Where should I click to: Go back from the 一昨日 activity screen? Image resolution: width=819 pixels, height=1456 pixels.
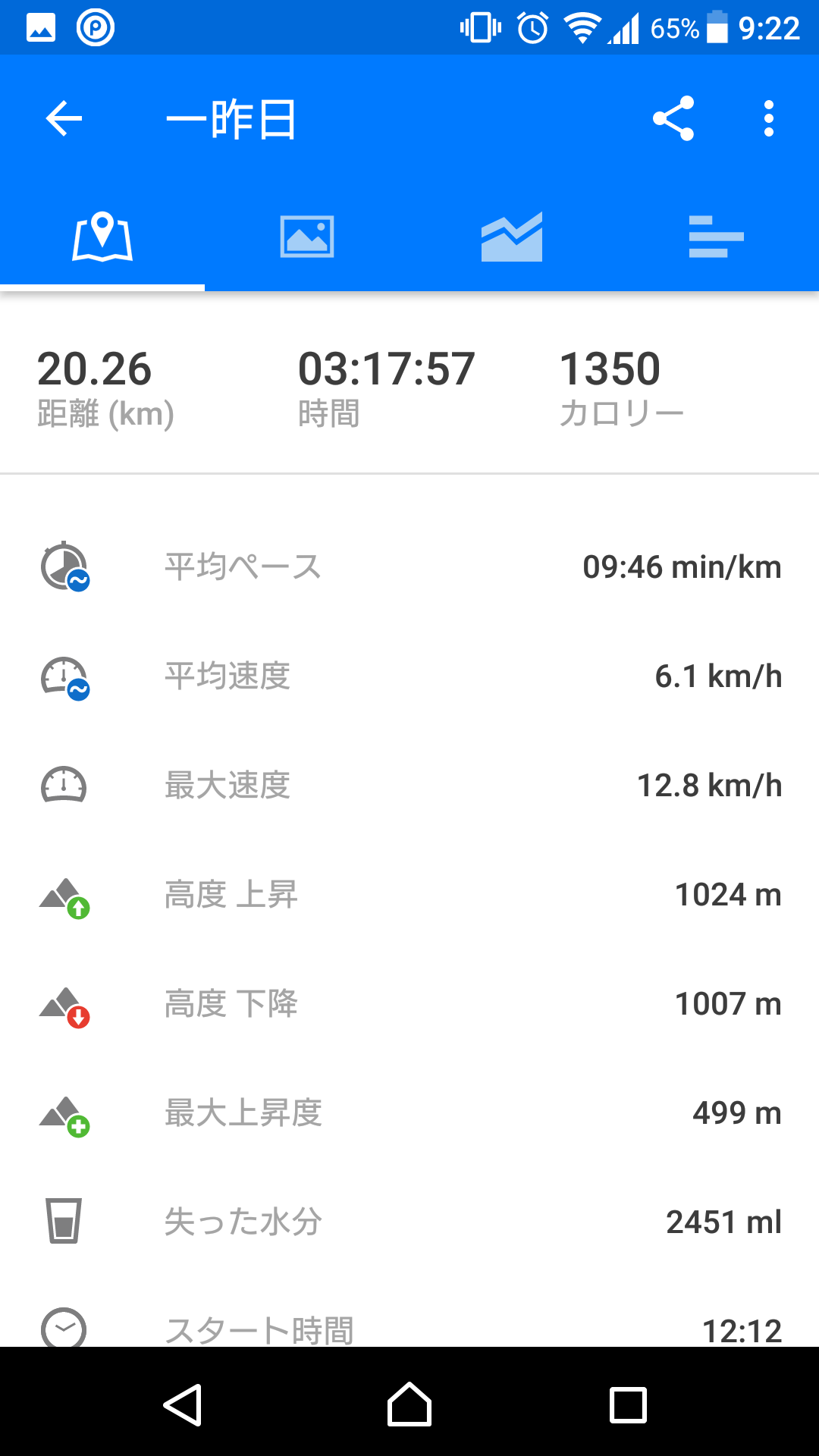[x=64, y=119]
